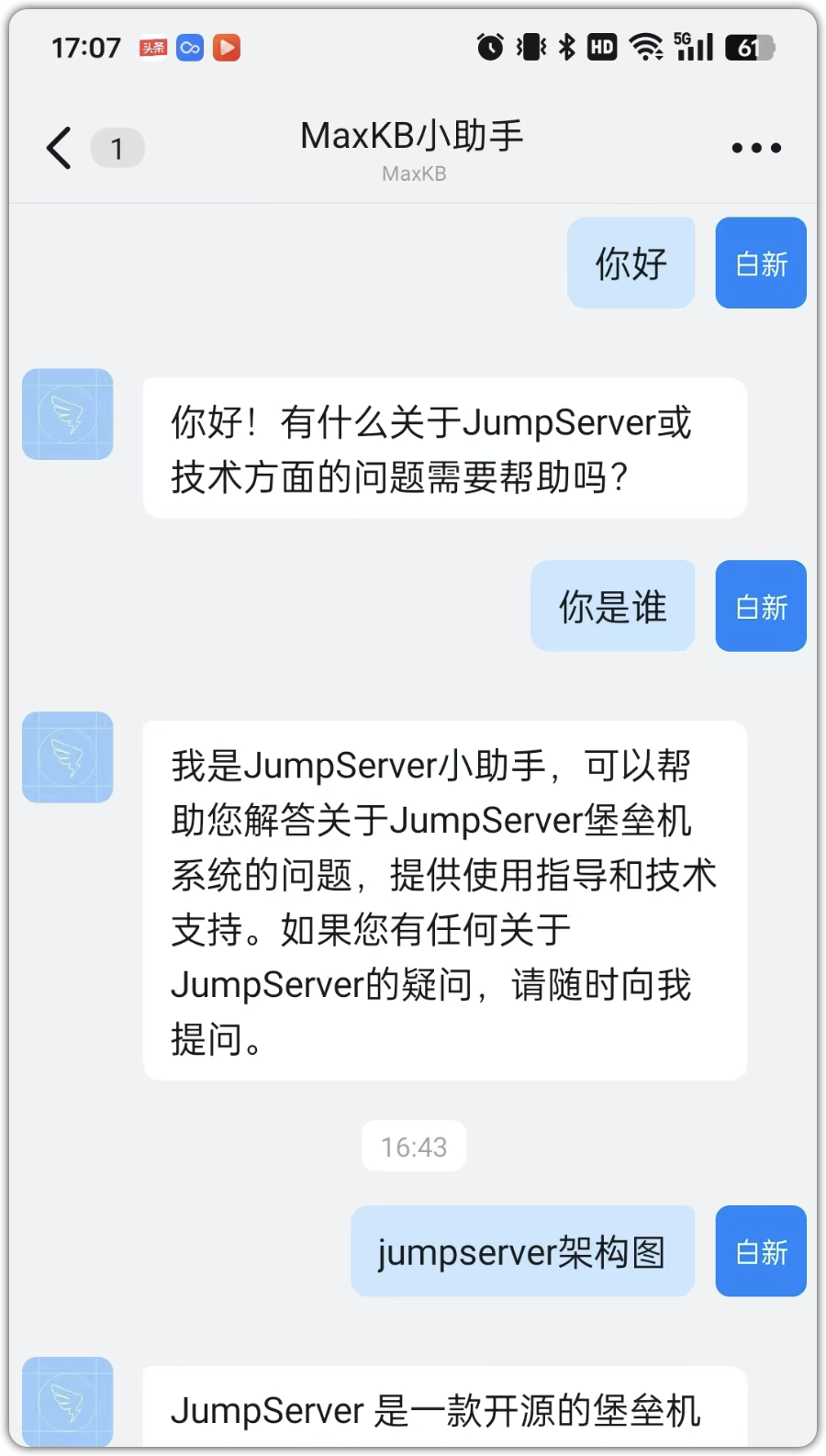Open the MaxKB assistant avatar
The width and height of the screenshot is (826, 1456).
67,414
